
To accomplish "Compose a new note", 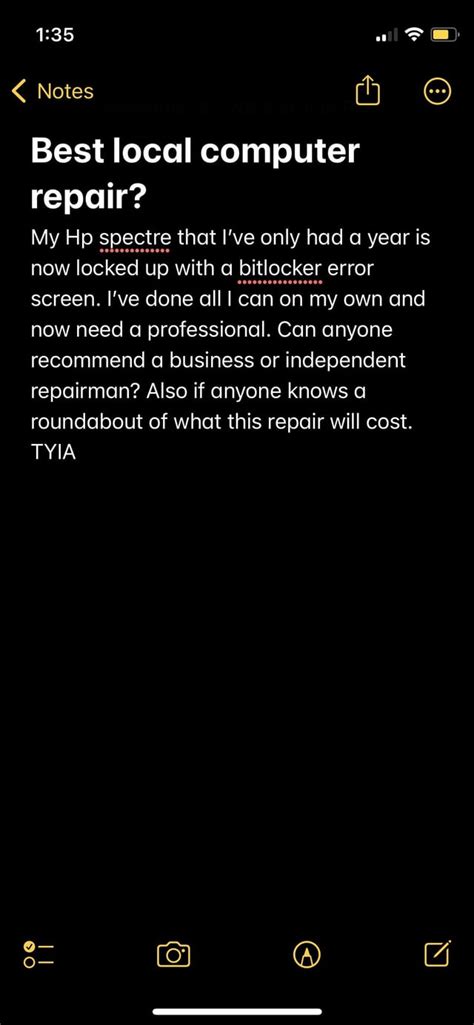I will (437, 954).
